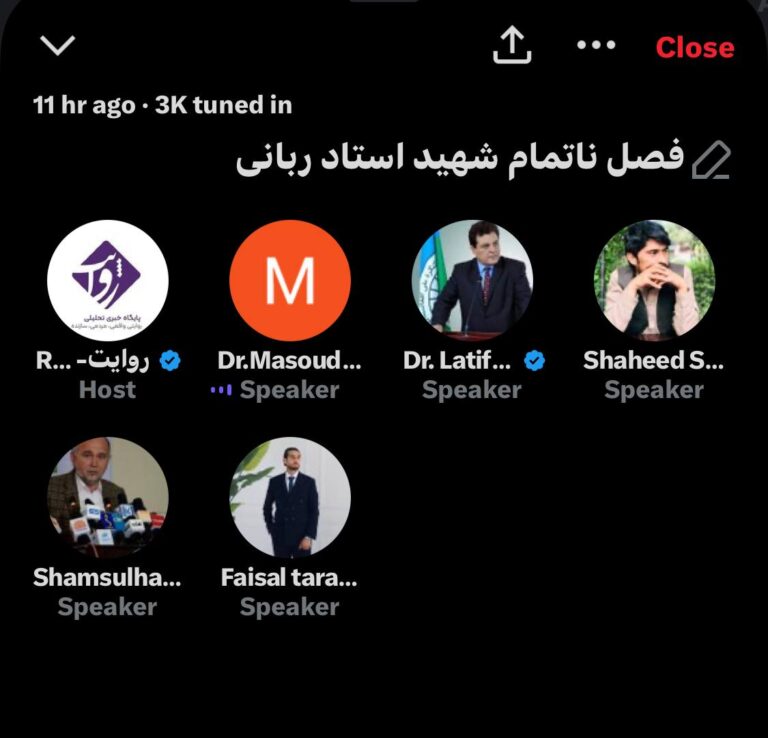
Task: View speaker Faisal tara... profile
Action: [289, 497]
